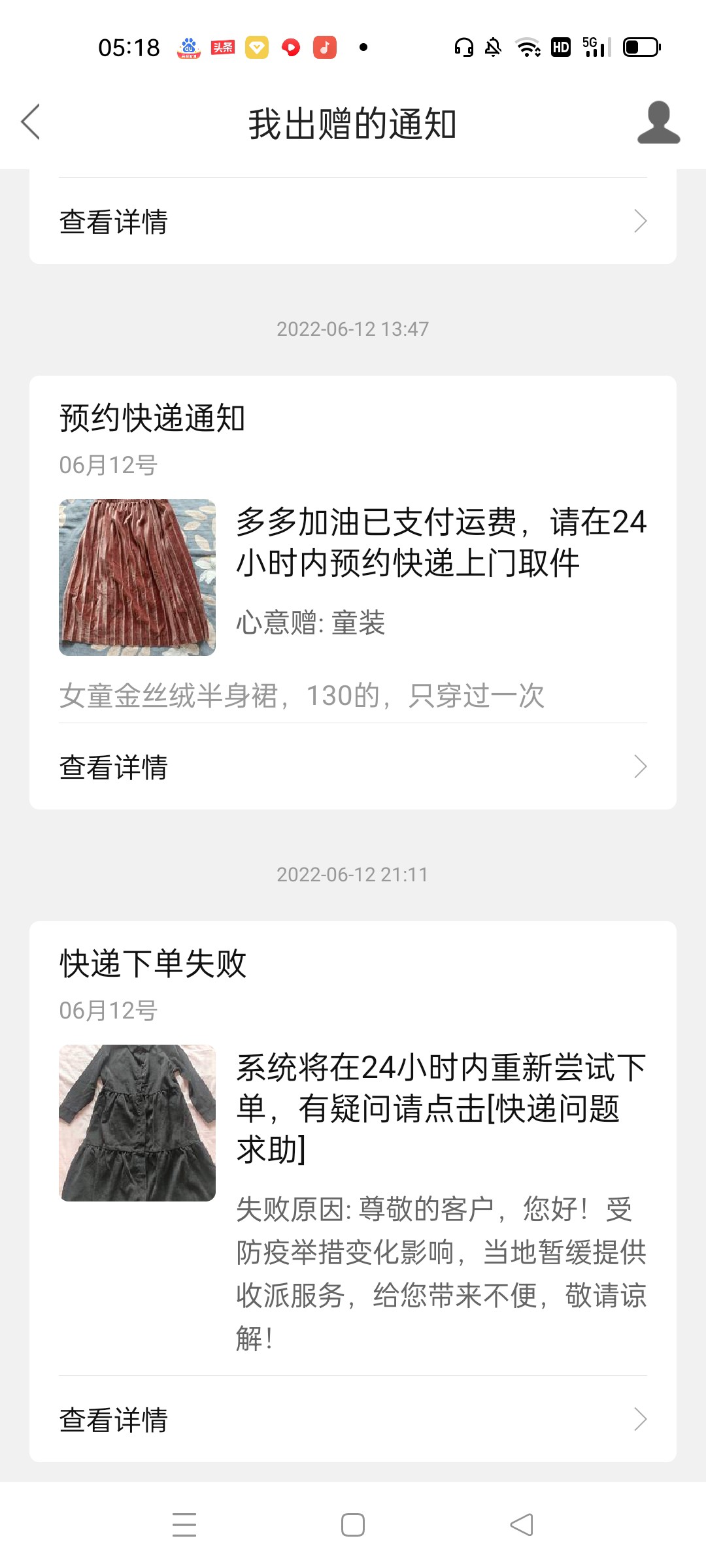The width and height of the screenshot is (706, 1568).
Task: Open the profile icon in the header
Action: (x=658, y=122)
